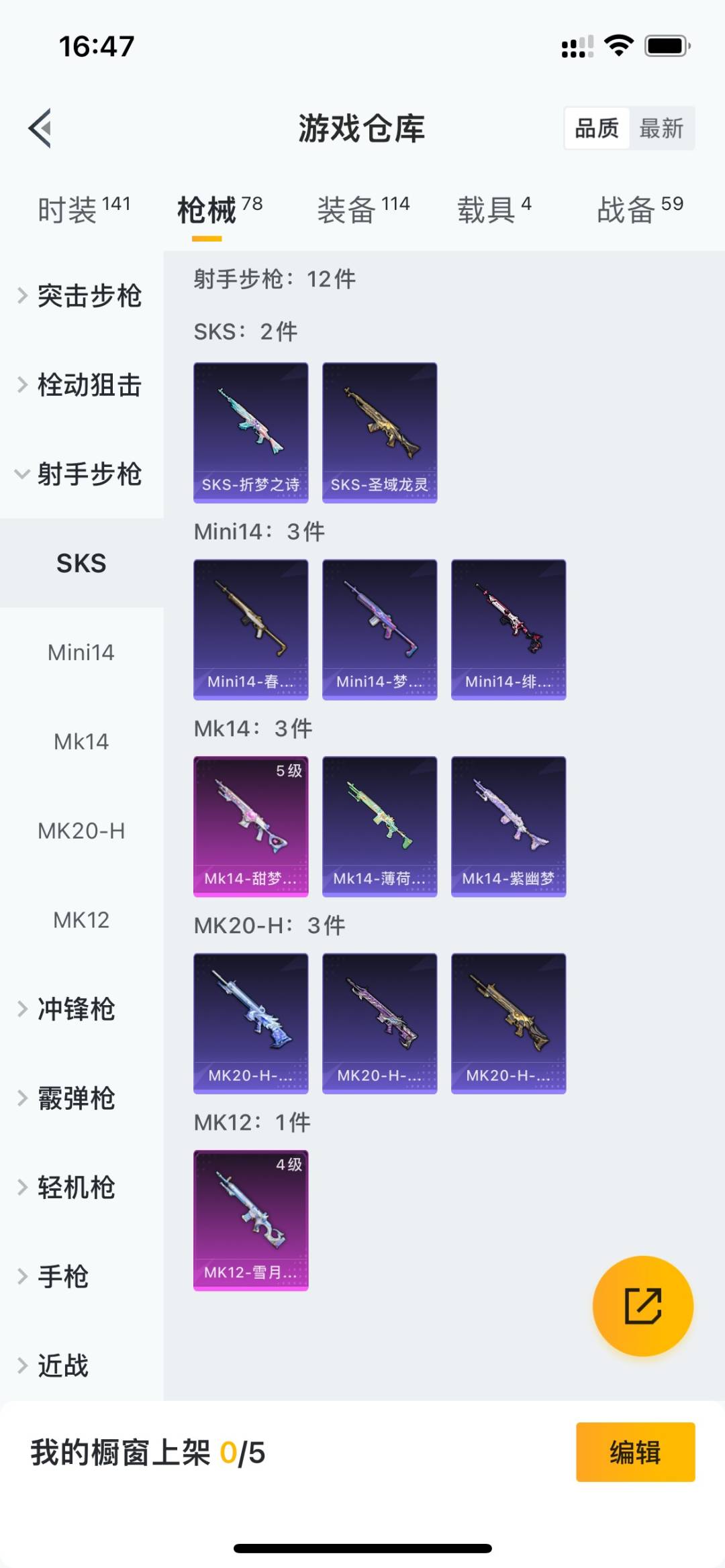Jump to MK20-H in the side list
Image resolution: width=725 pixels, height=1568 pixels.
pyautogui.click(x=81, y=831)
